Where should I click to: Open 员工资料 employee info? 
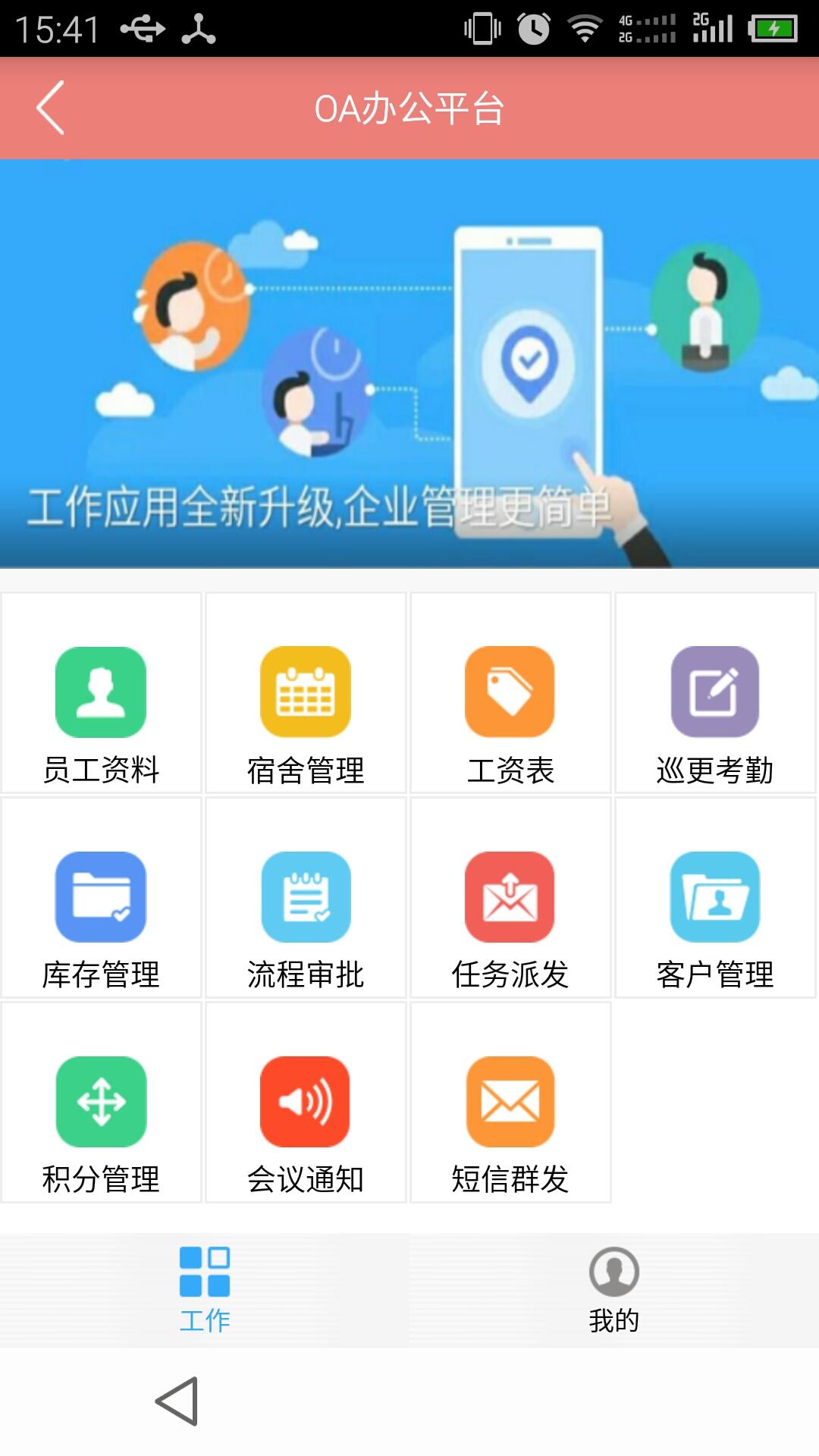point(101,693)
